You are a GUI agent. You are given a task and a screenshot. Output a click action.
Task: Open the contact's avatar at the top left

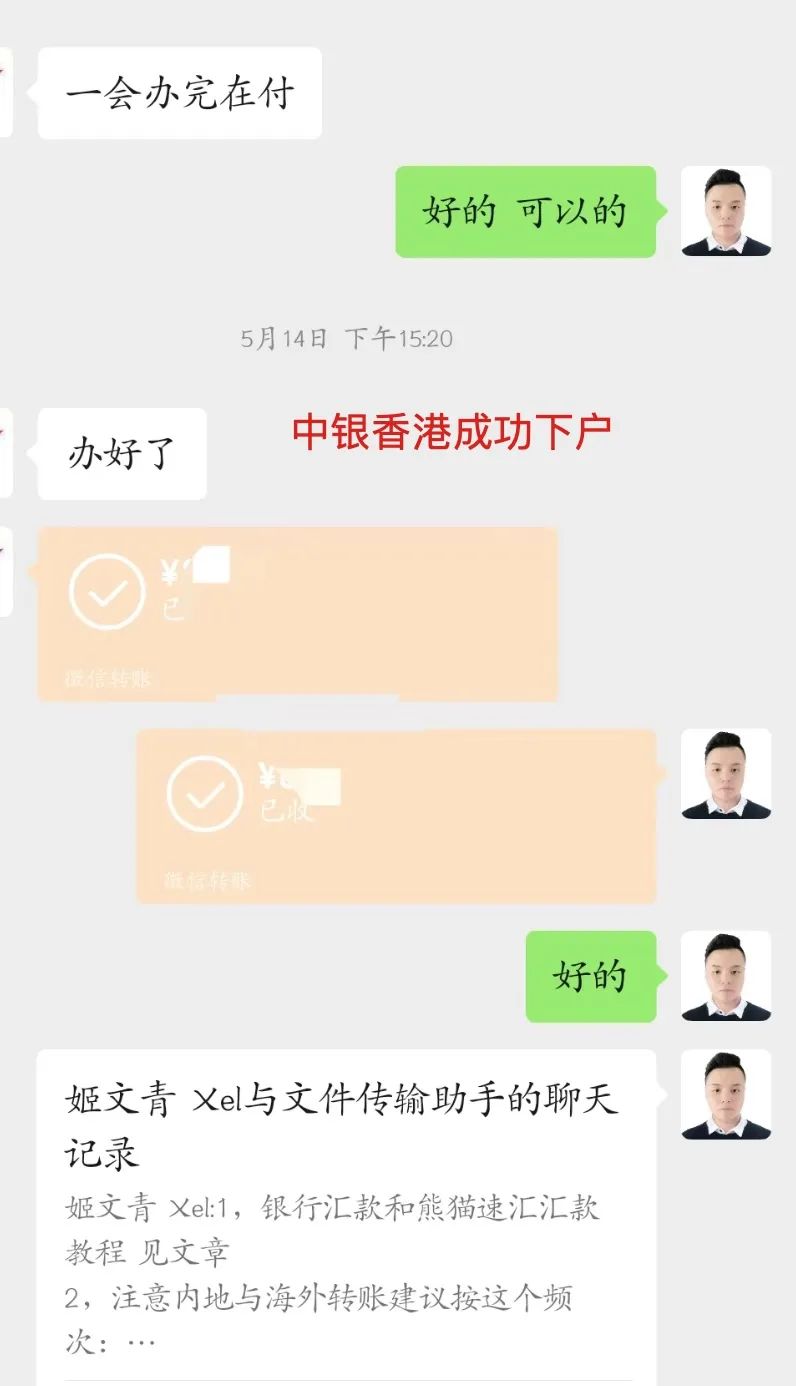pyautogui.click(x=5, y=90)
